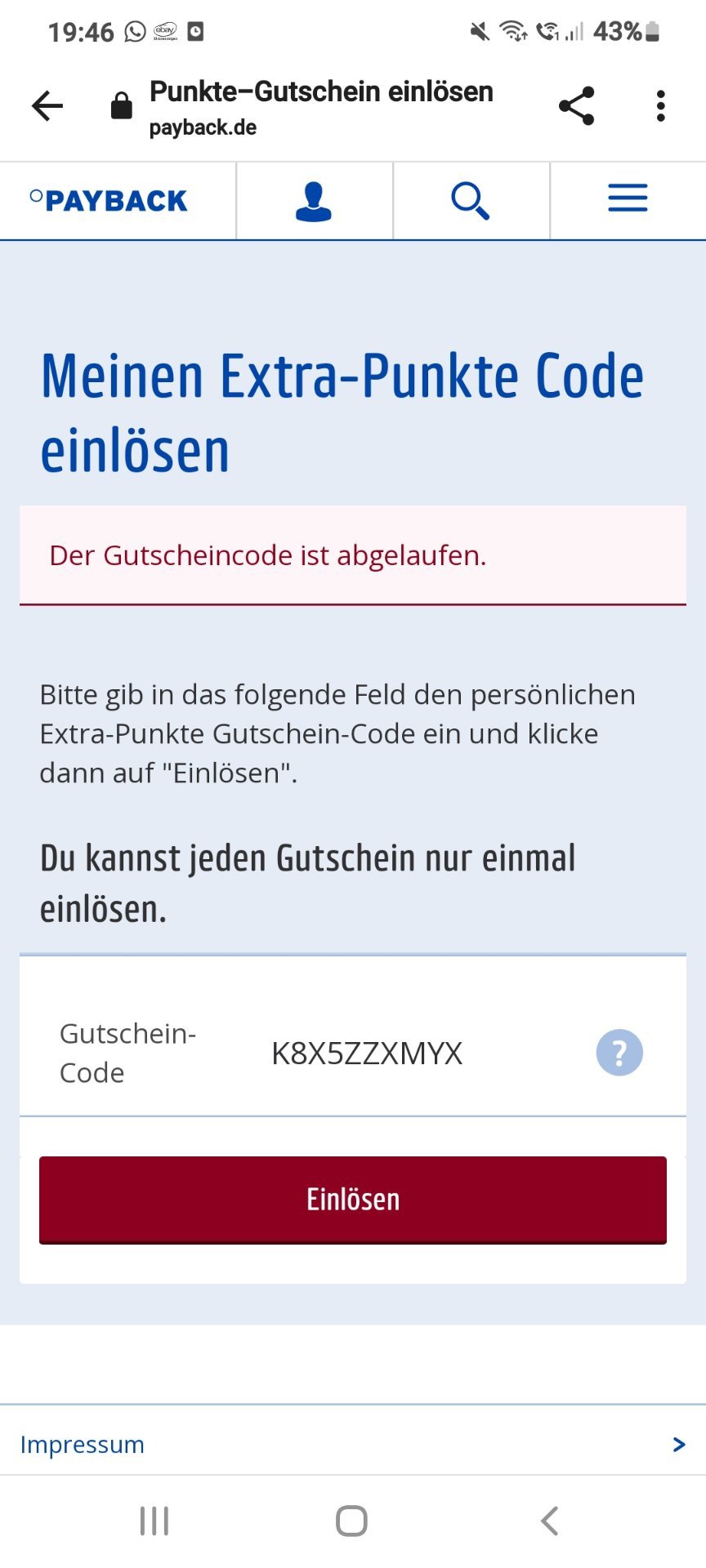Tap the Einlösen button

(353, 1200)
